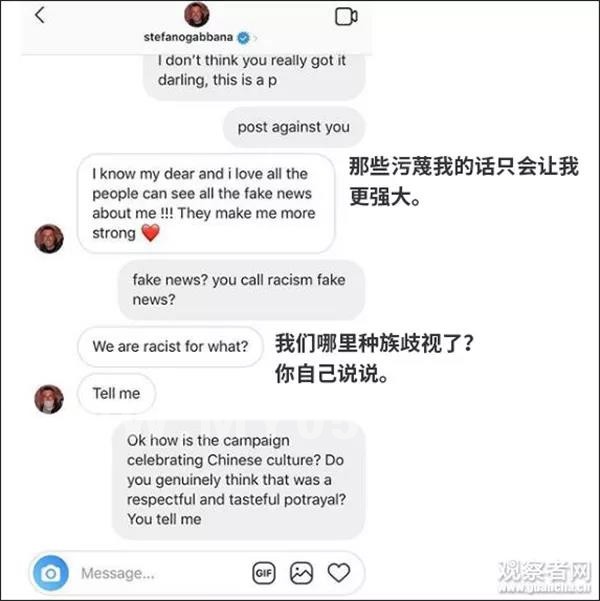Send a heart reaction
Image resolution: width=600 pixels, height=601 pixels.
pyautogui.click(x=340, y=573)
